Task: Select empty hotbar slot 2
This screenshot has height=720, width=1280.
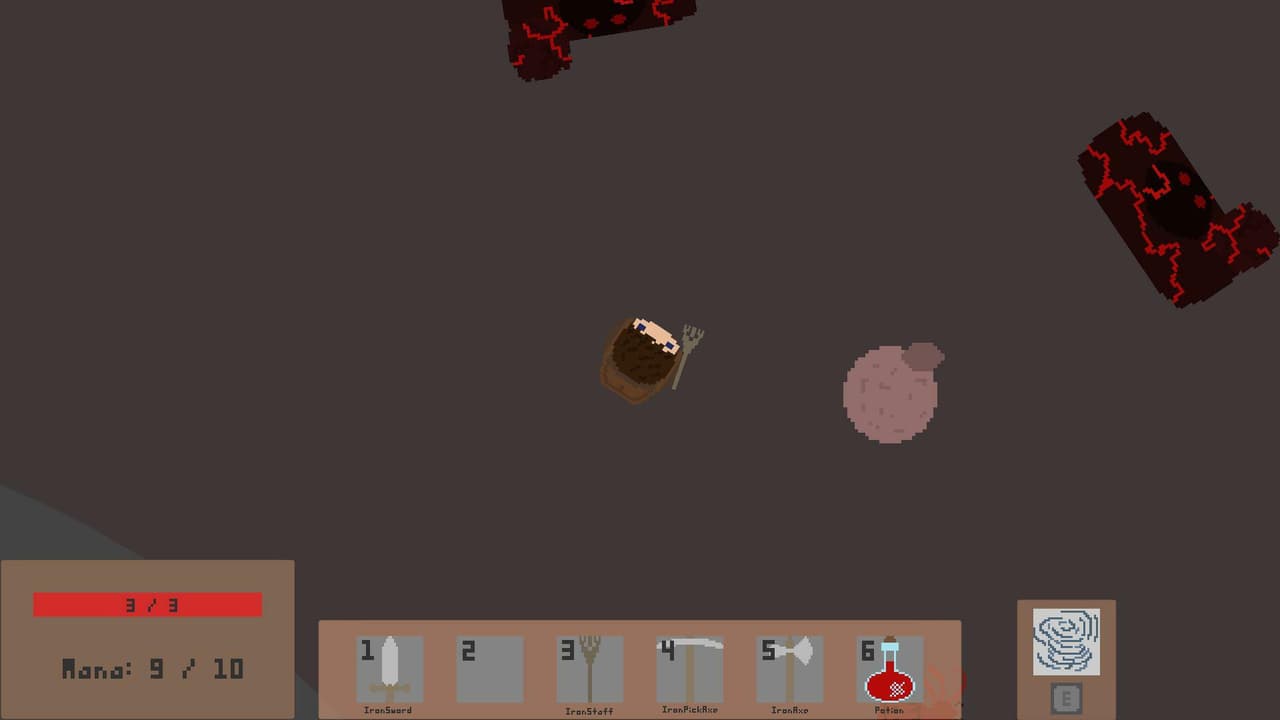Action: [x=490, y=669]
